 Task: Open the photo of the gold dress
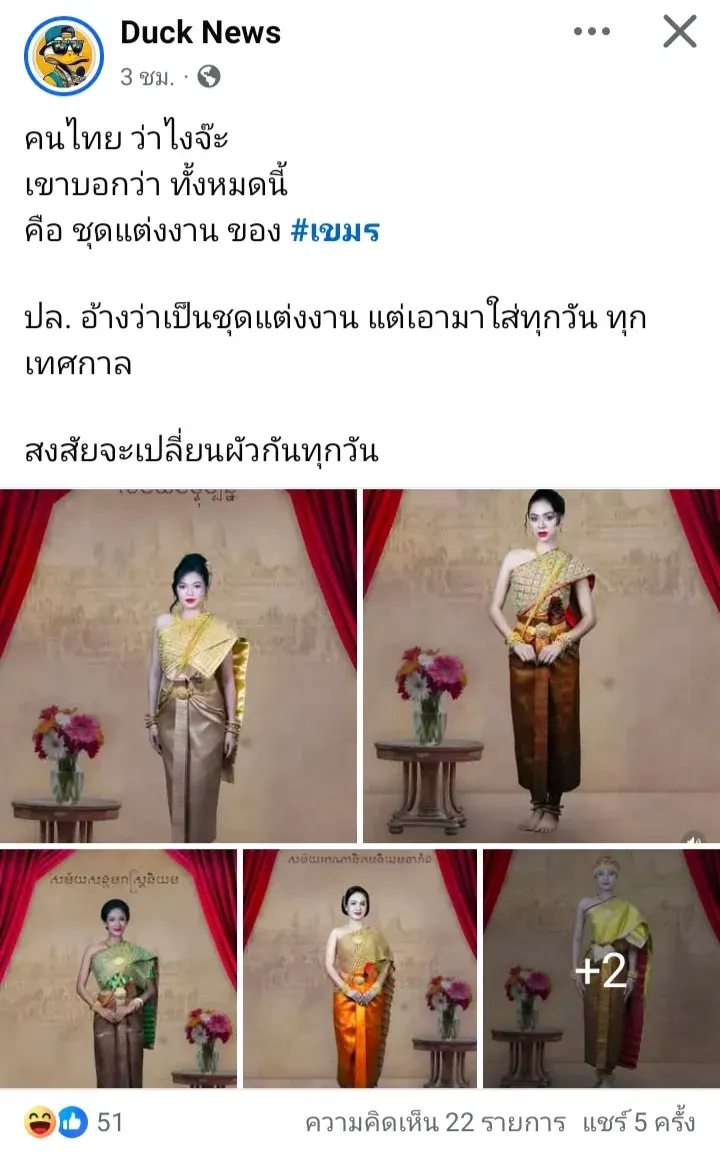tap(178, 666)
